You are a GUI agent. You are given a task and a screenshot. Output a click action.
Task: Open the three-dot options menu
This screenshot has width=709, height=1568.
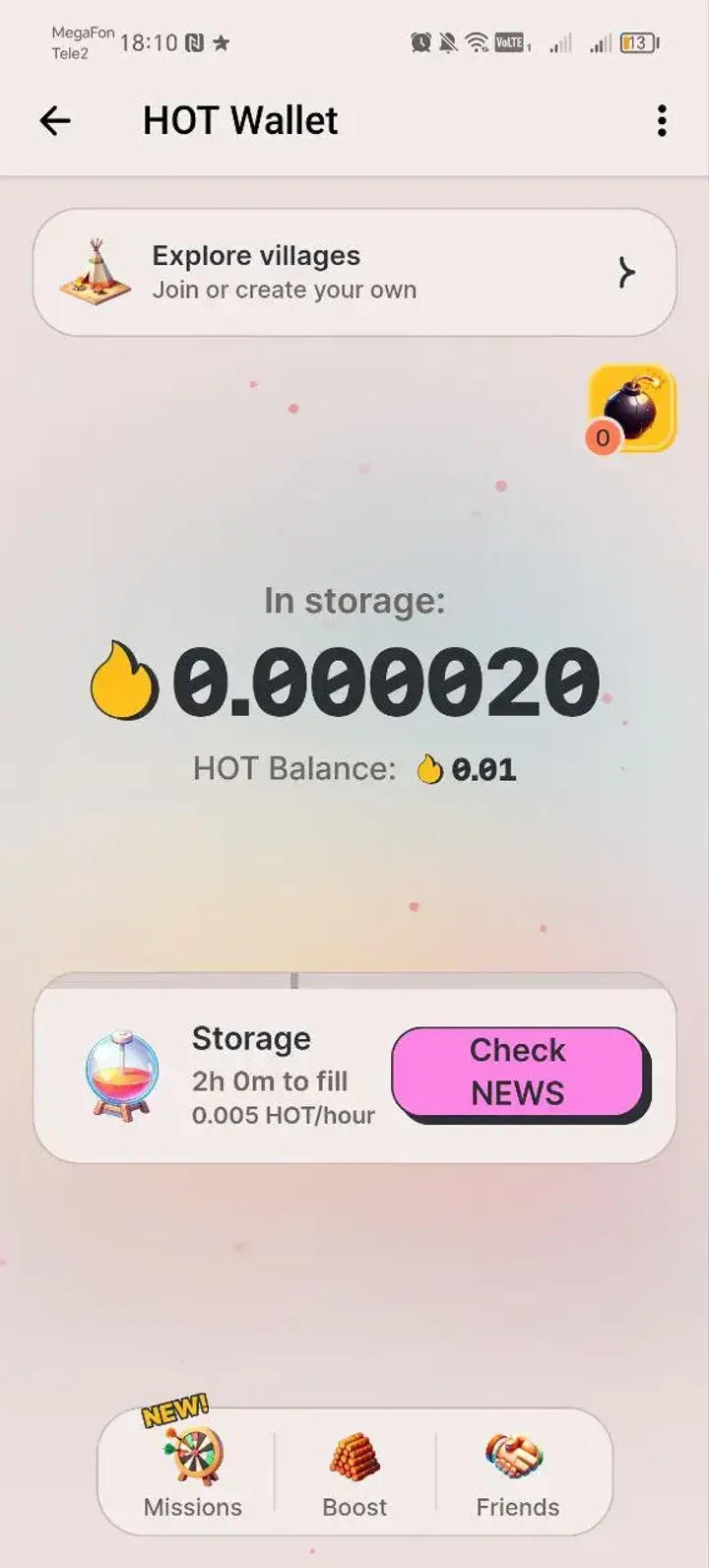tap(661, 120)
